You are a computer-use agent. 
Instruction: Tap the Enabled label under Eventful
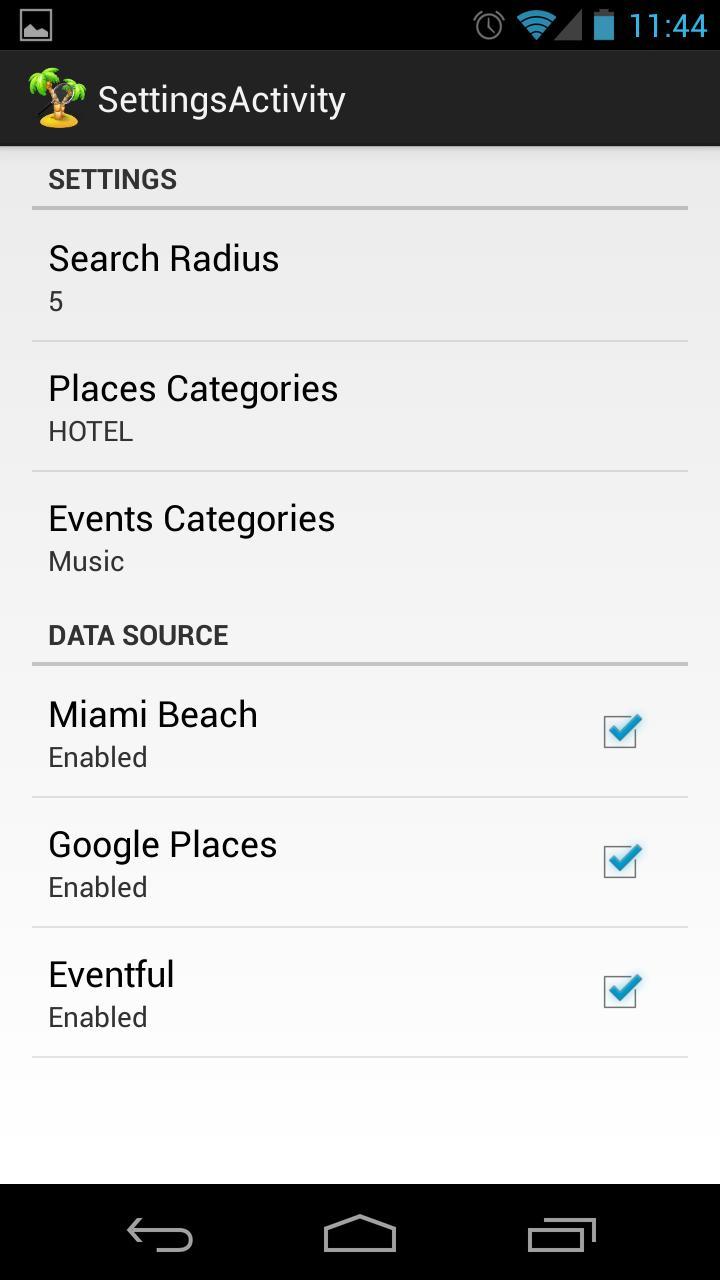coord(97,1017)
